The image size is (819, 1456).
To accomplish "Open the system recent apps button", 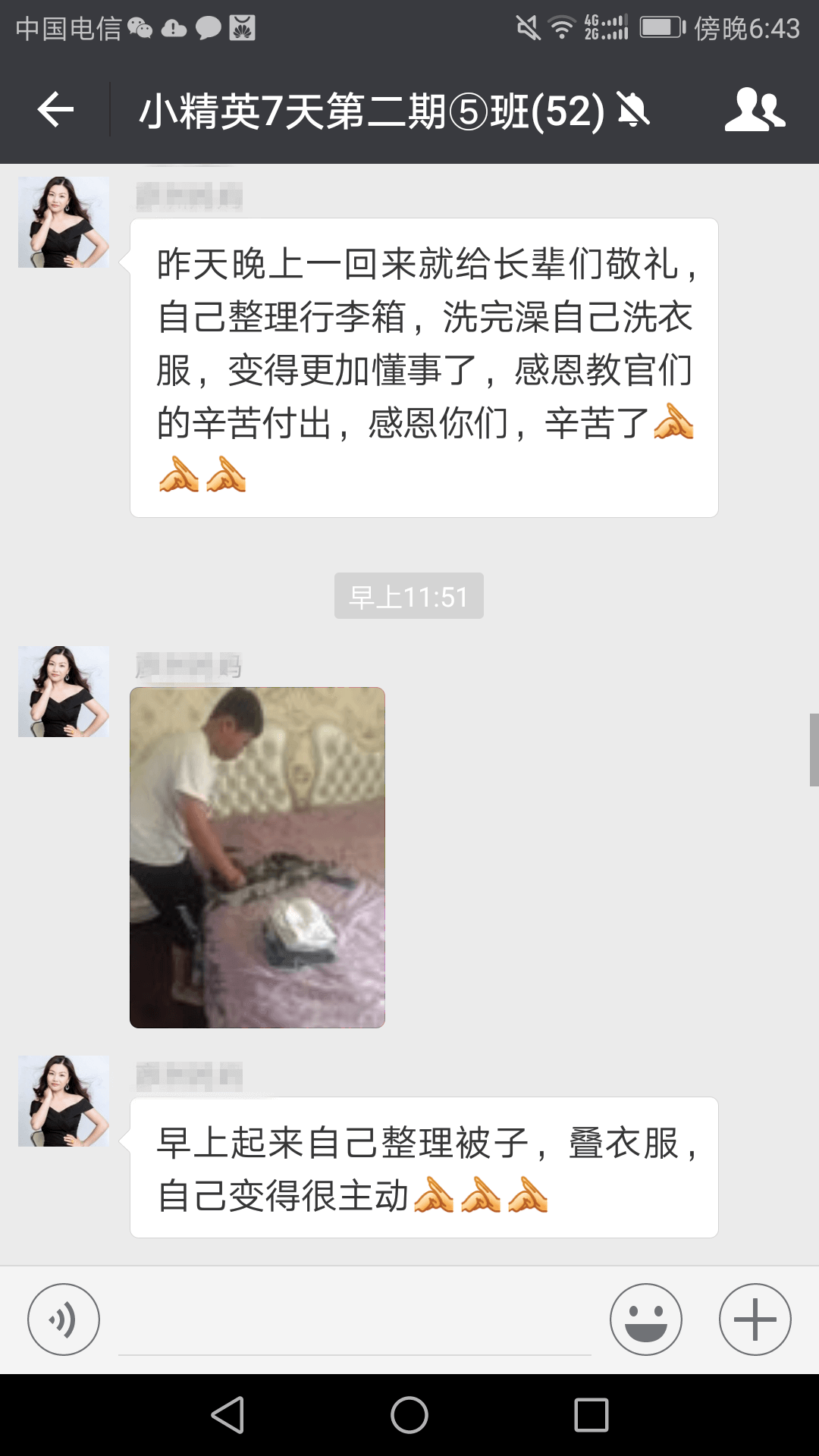I will pyautogui.click(x=591, y=1415).
